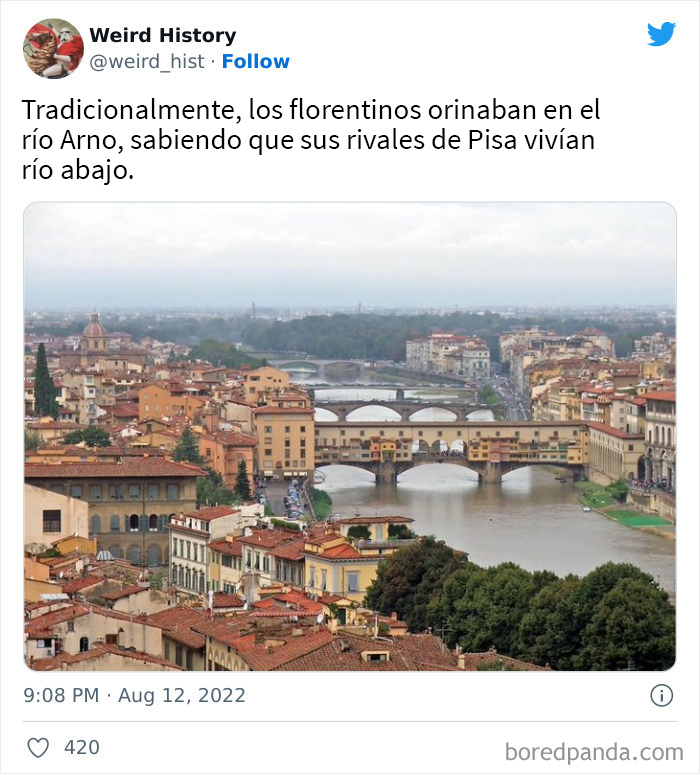The image size is (700, 774).
Task: Open the Twitter bird logo
Action: tap(661, 34)
